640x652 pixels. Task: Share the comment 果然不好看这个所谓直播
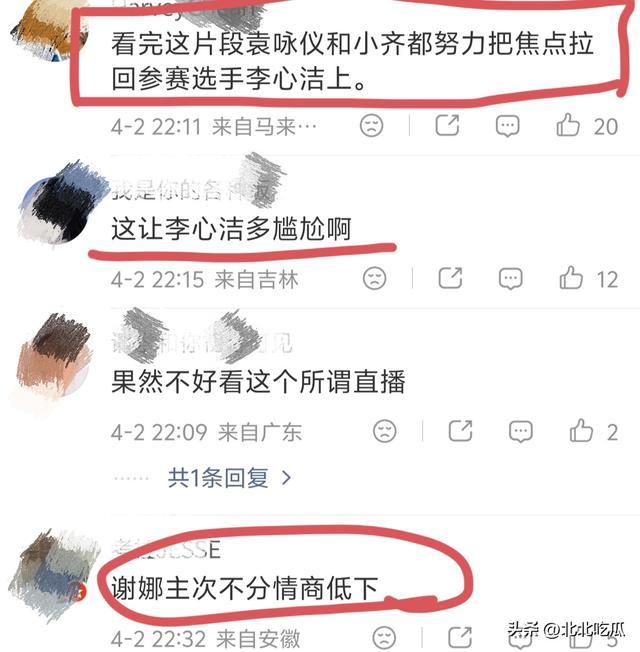pos(459,431)
